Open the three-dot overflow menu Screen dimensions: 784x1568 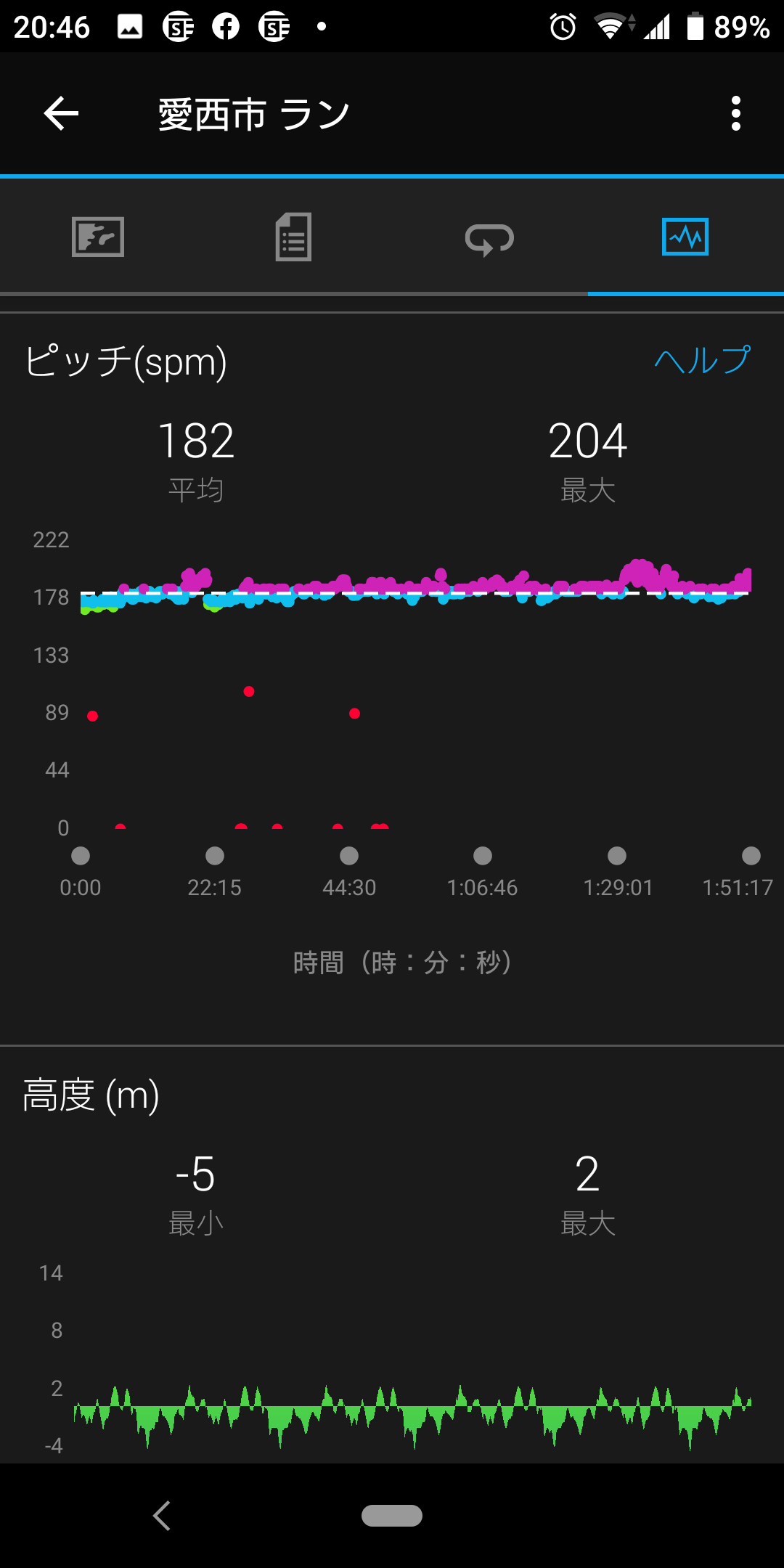(x=736, y=114)
